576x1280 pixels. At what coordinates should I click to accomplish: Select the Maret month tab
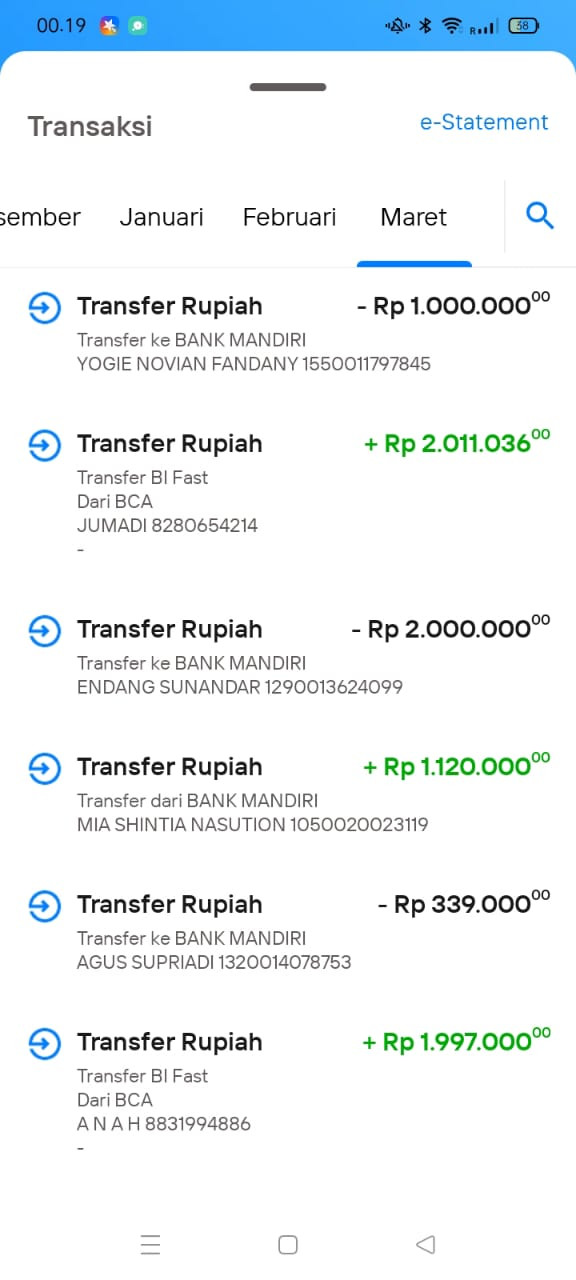coord(414,217)
